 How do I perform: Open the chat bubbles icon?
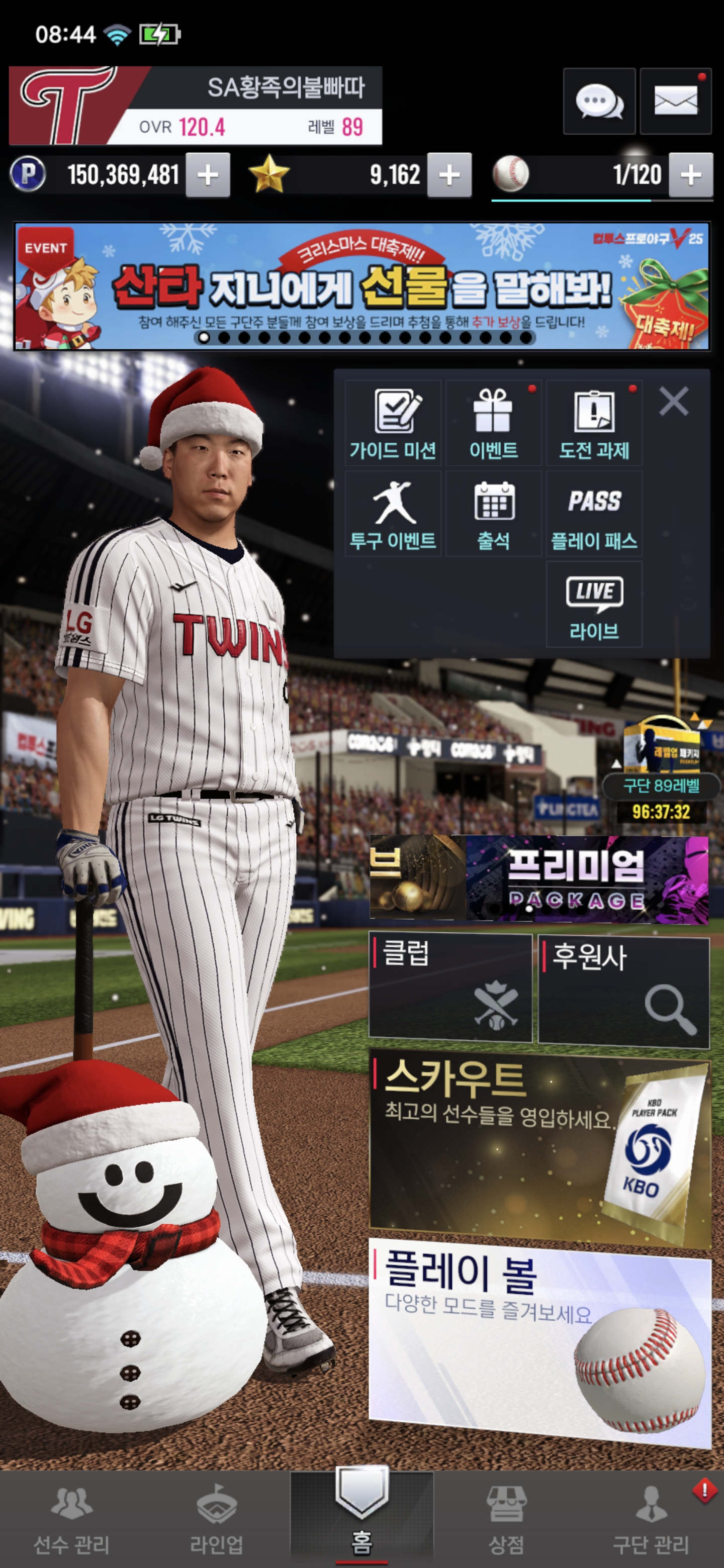tap(599, 101)
